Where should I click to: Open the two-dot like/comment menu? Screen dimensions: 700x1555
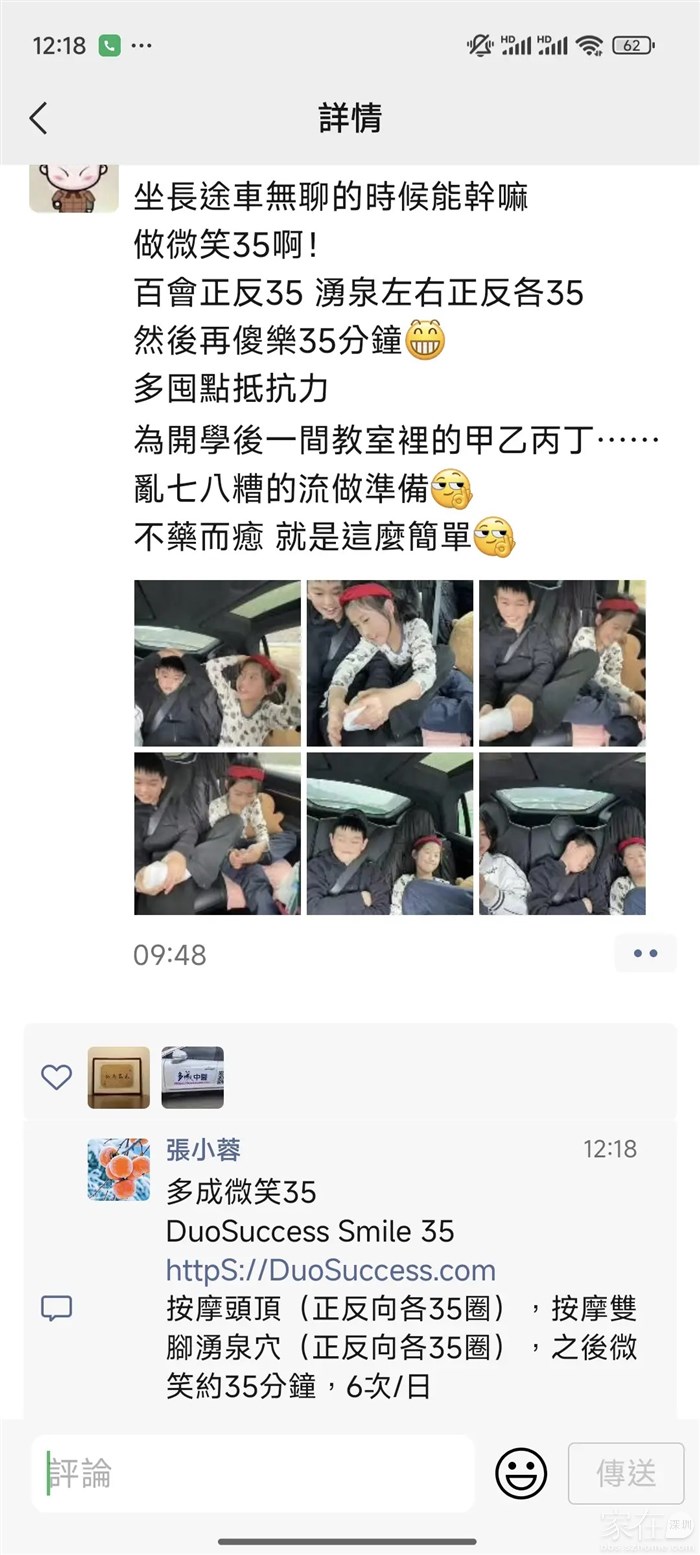(x=645, y=953)
